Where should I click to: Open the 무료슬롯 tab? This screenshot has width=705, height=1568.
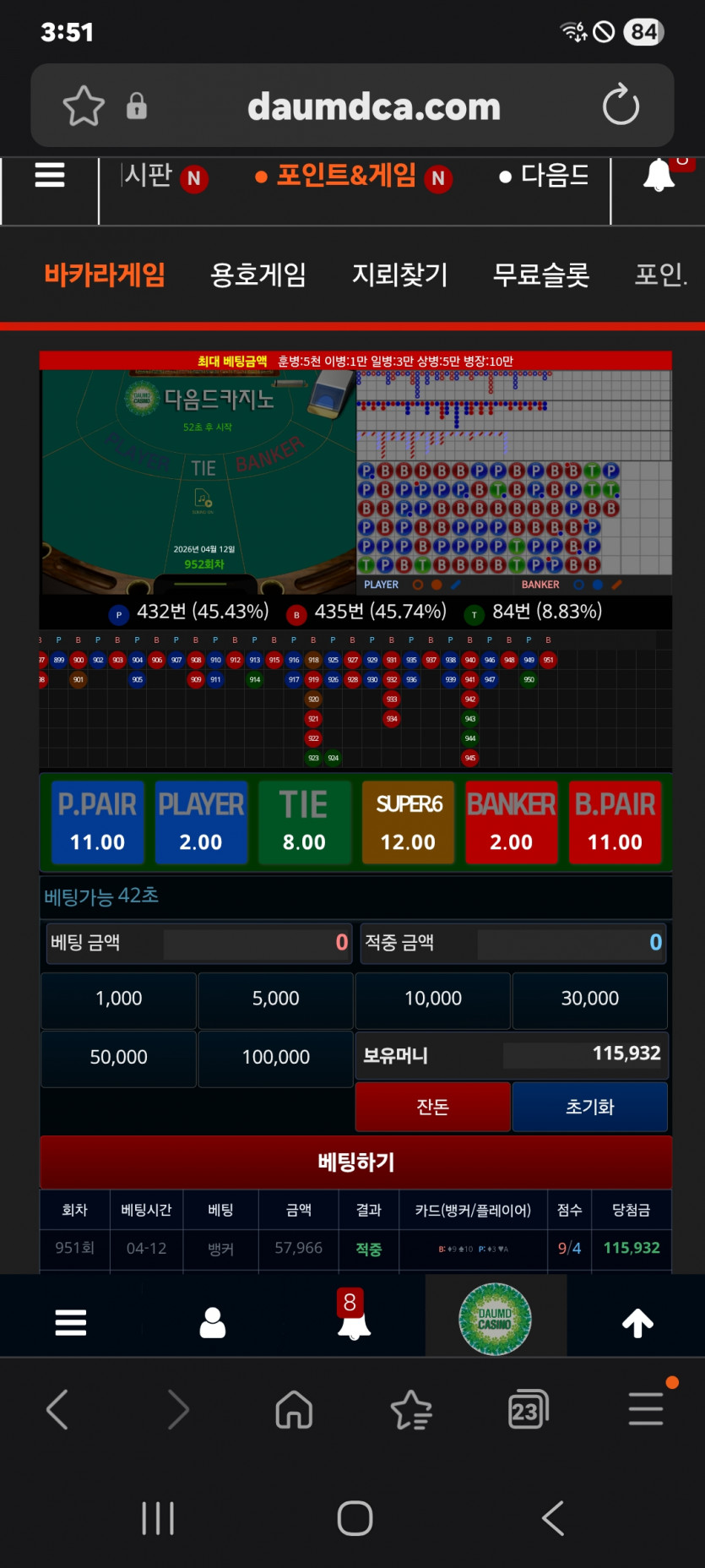tap(540, 275)
